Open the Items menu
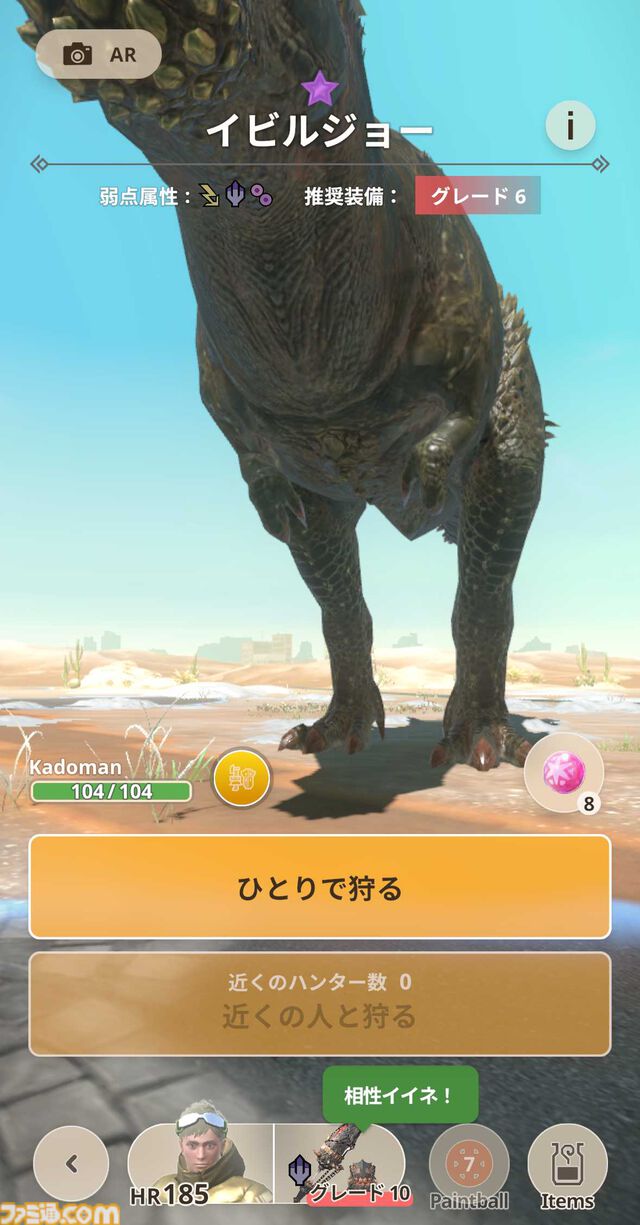The height and width of the screenshot is (1225, 640). pos(567,1165)
